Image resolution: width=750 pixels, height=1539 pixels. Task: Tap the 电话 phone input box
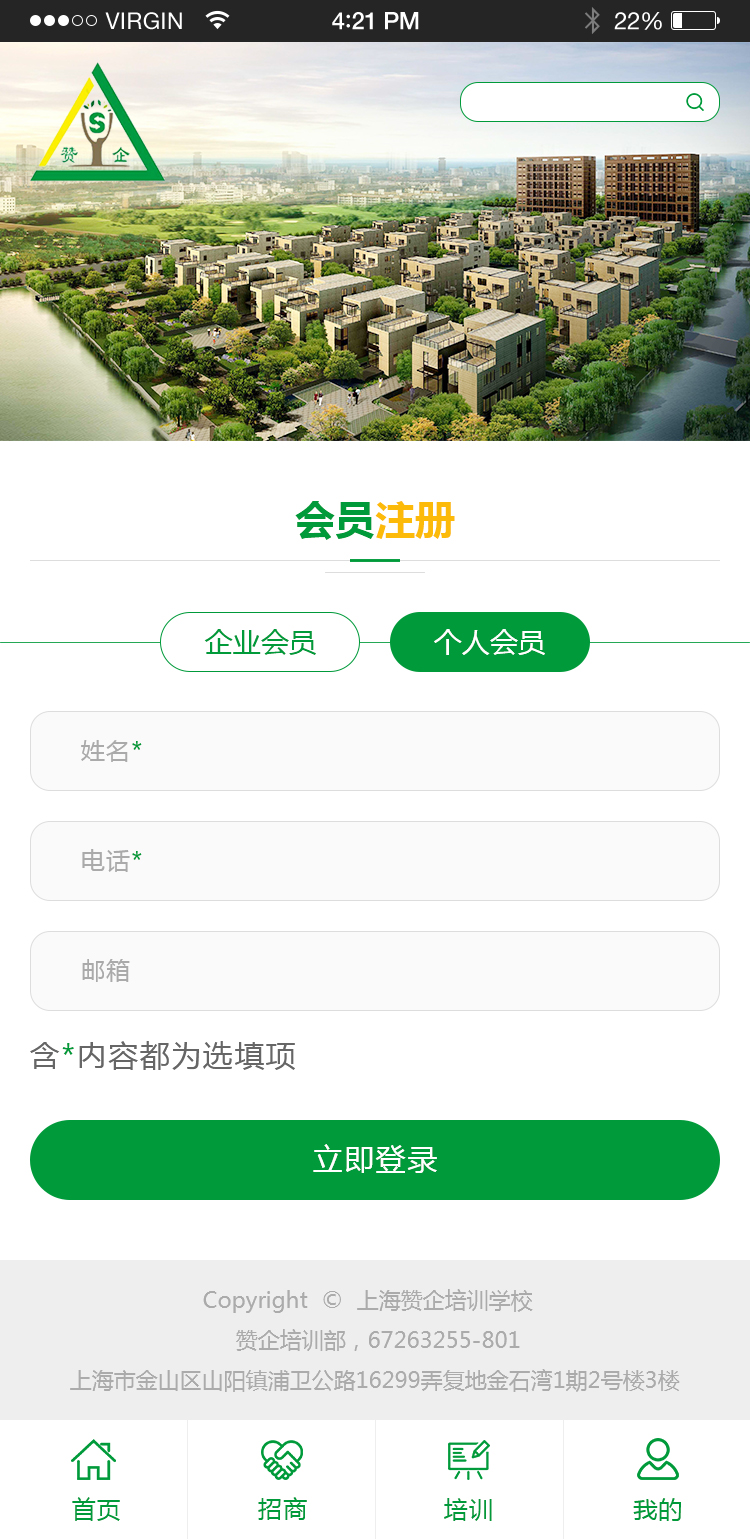tap(375, 860)
